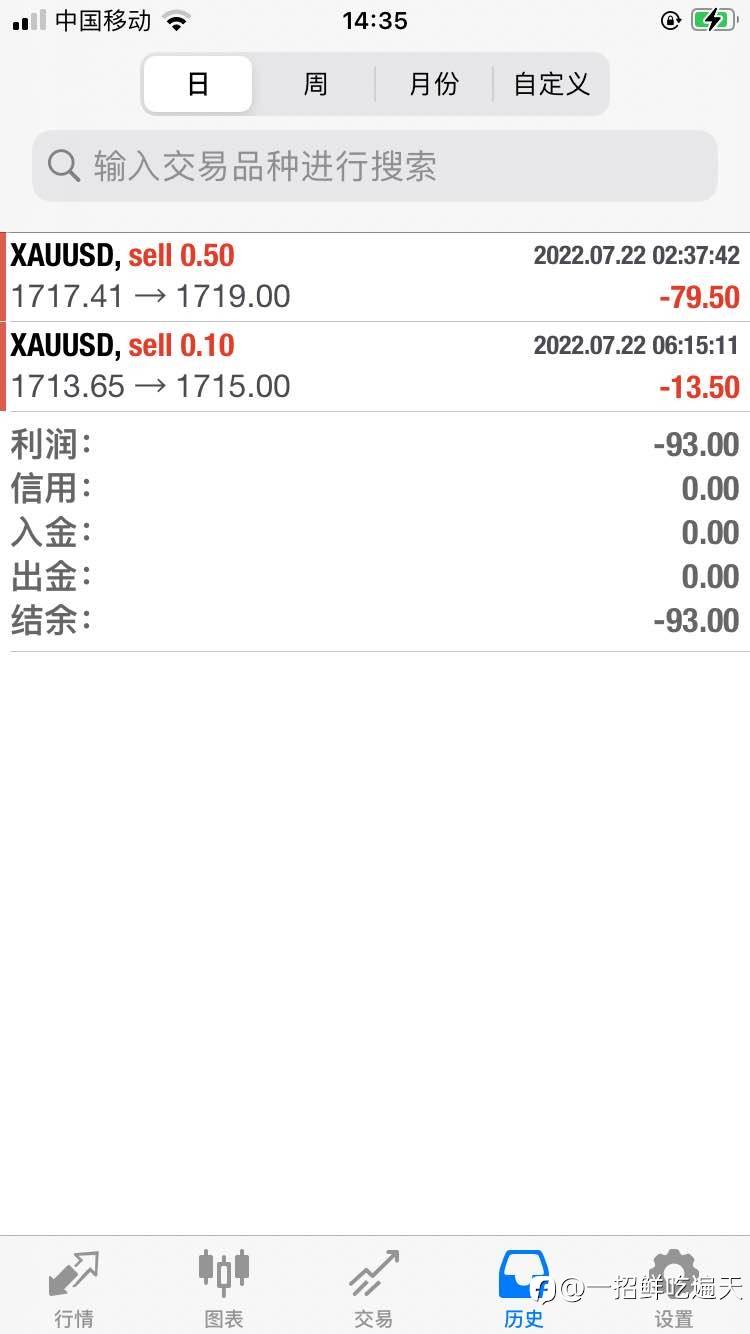Image resolution: width=750 pixels, height=1334 pixels.
Task: Open the 设置 settings tab
Action: [x=674, y=1288]
